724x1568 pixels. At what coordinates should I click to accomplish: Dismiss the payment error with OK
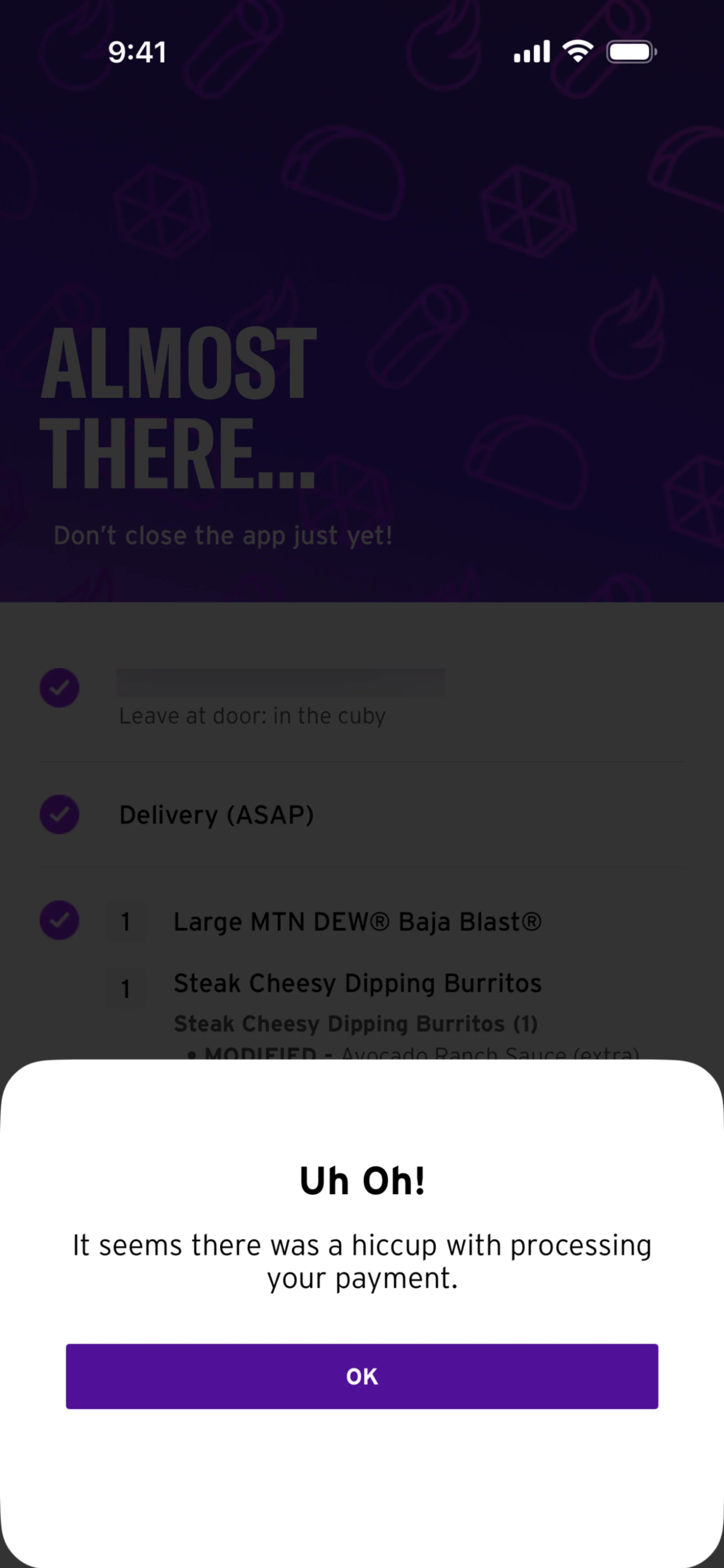click(362, 1376)
